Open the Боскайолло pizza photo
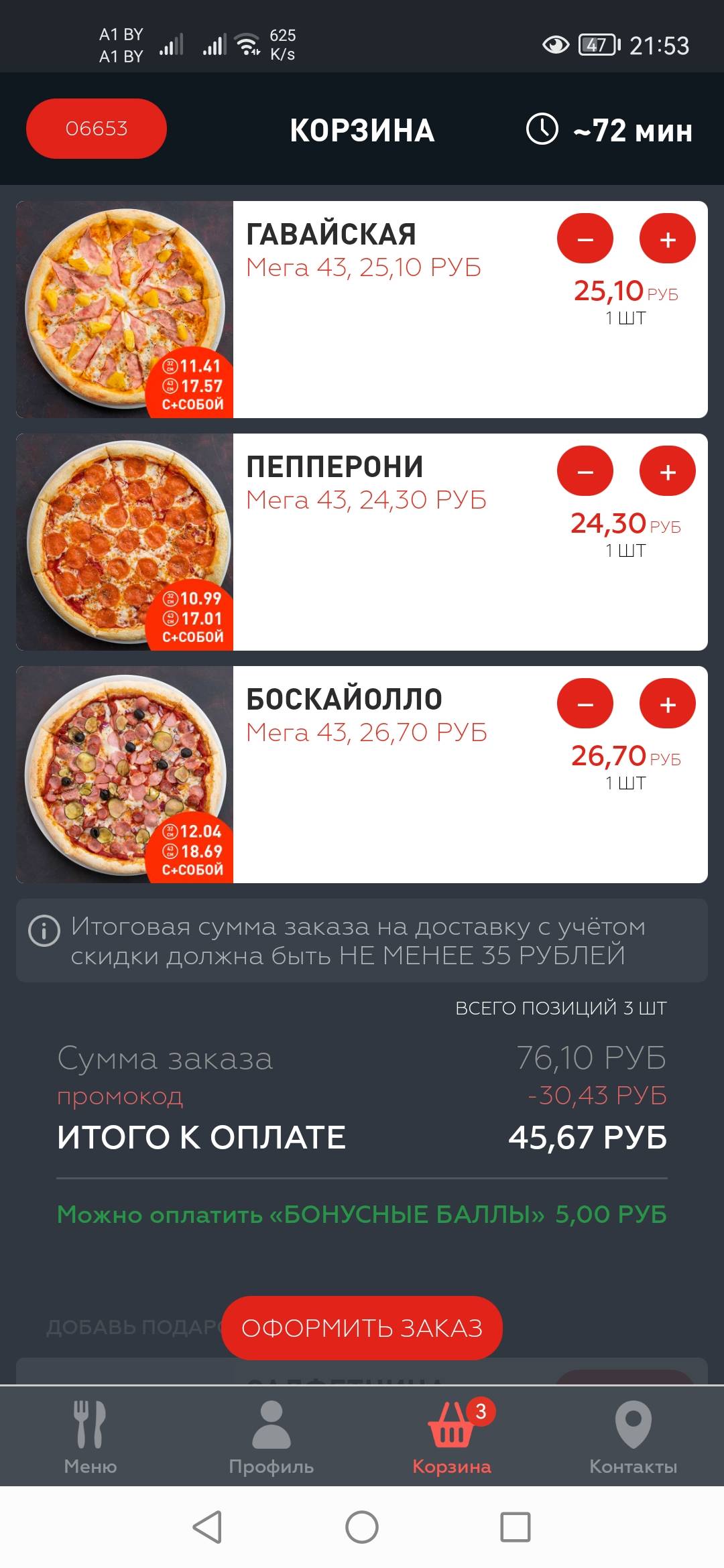The image size is (724, 1568). click(125, 775)
